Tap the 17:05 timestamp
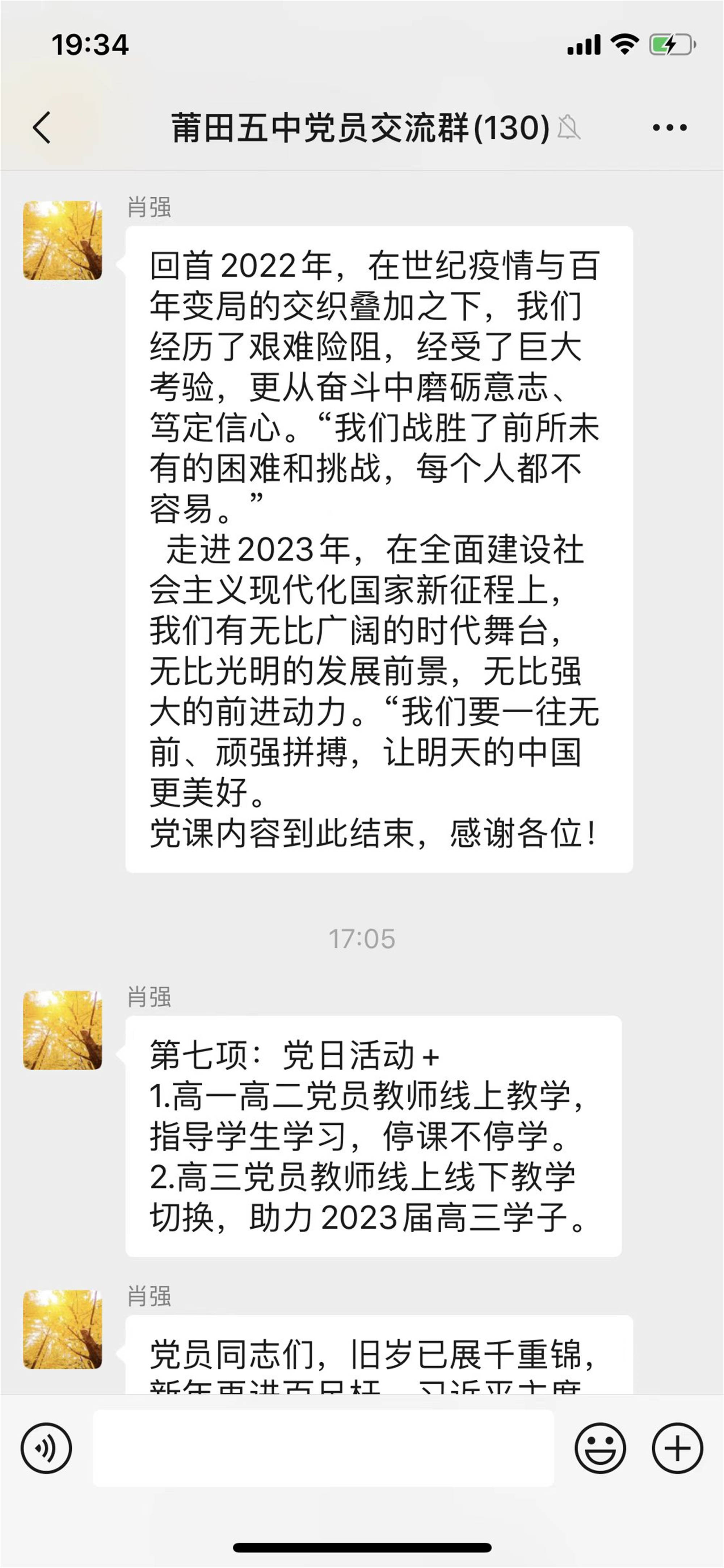The width and height of the screenshot is (724, 1568). [361, 939]
